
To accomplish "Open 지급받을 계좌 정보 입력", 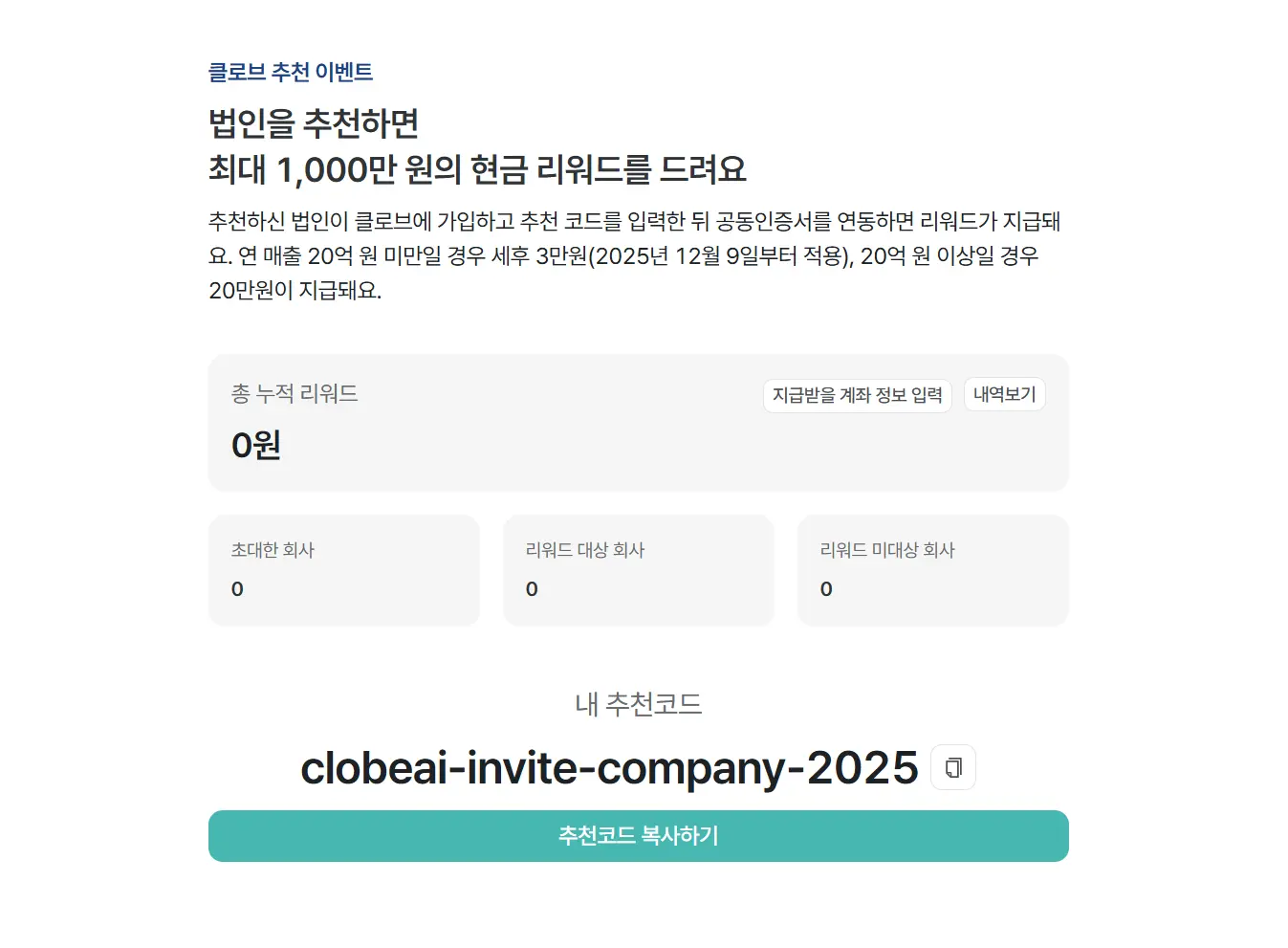I will point(857,395).
